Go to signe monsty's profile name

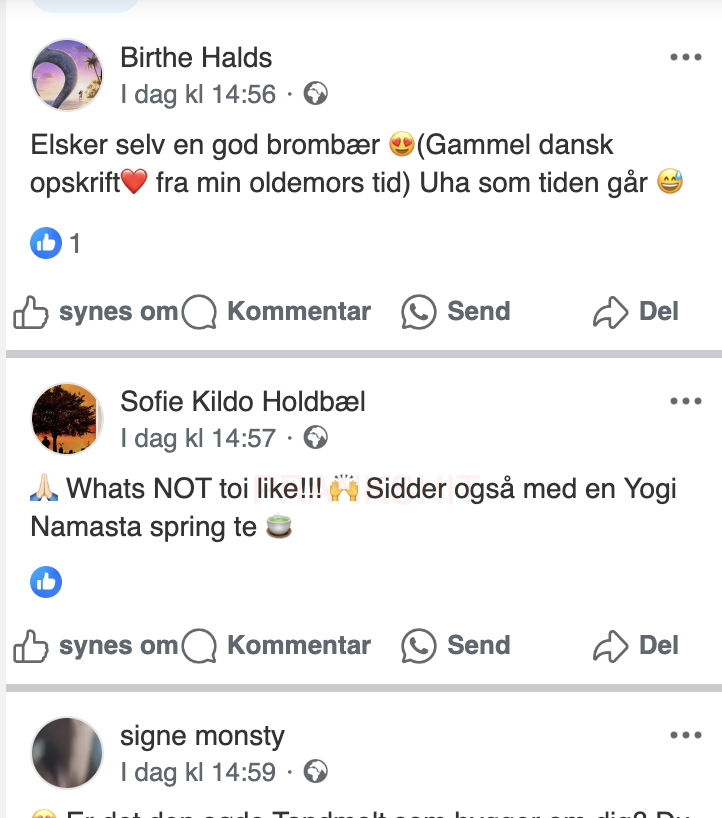[x=202, y=736]
